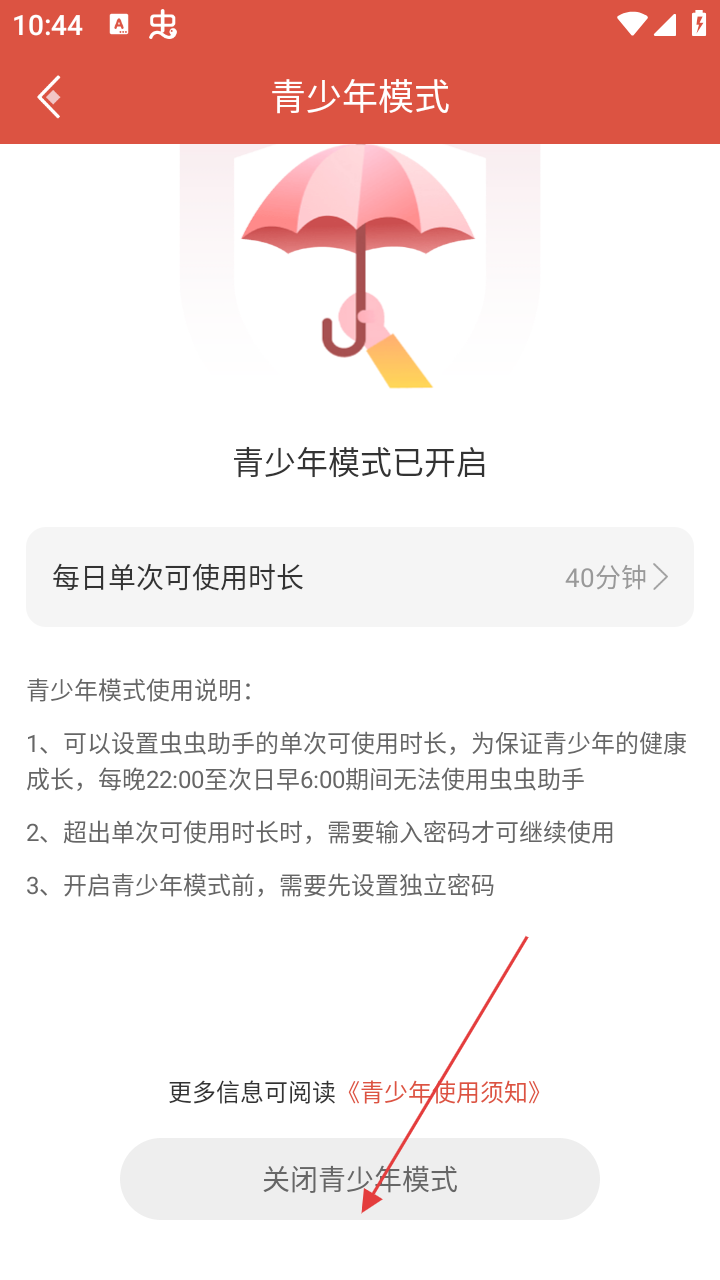Screen dimensions: 720x1280
Task: Open 每日单次可使用时长 setting
Action: [360, 577]
